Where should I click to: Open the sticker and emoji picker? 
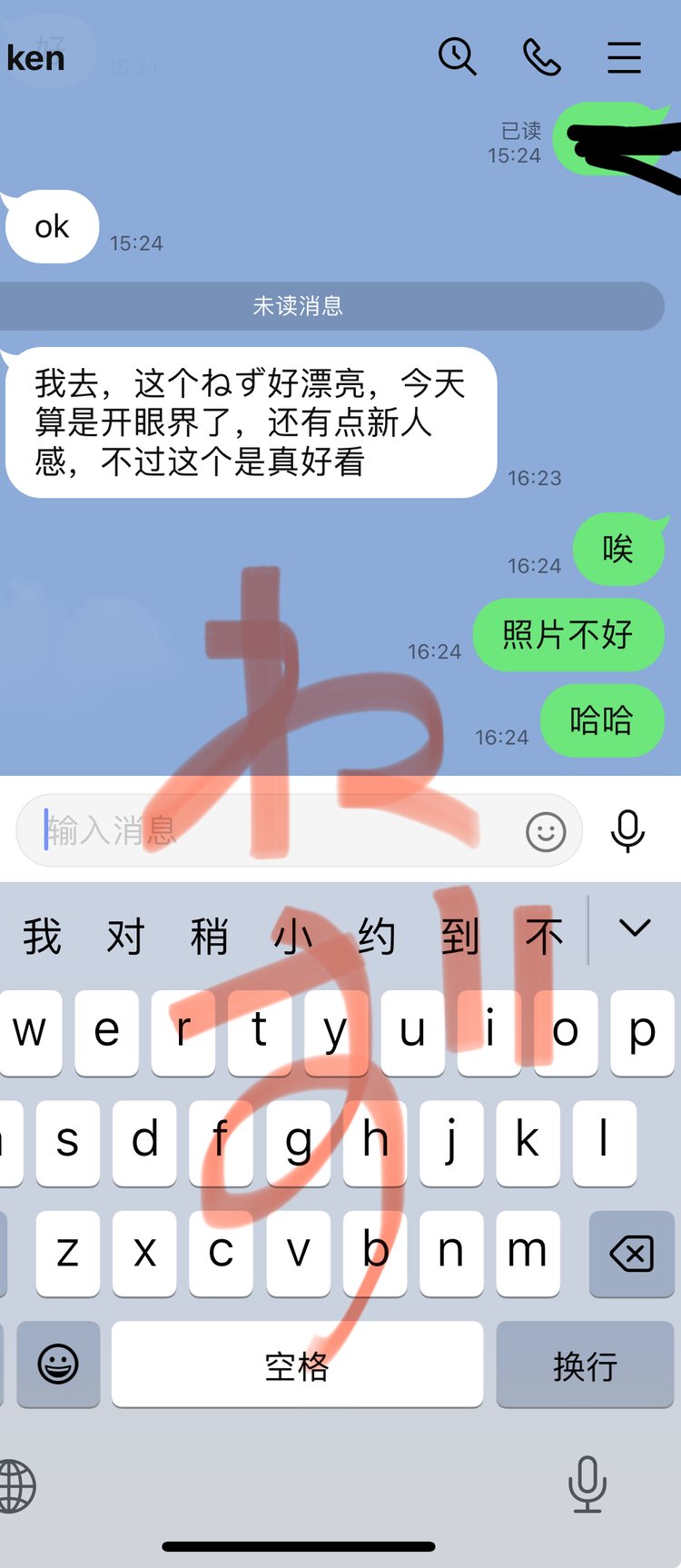(546, 831)
